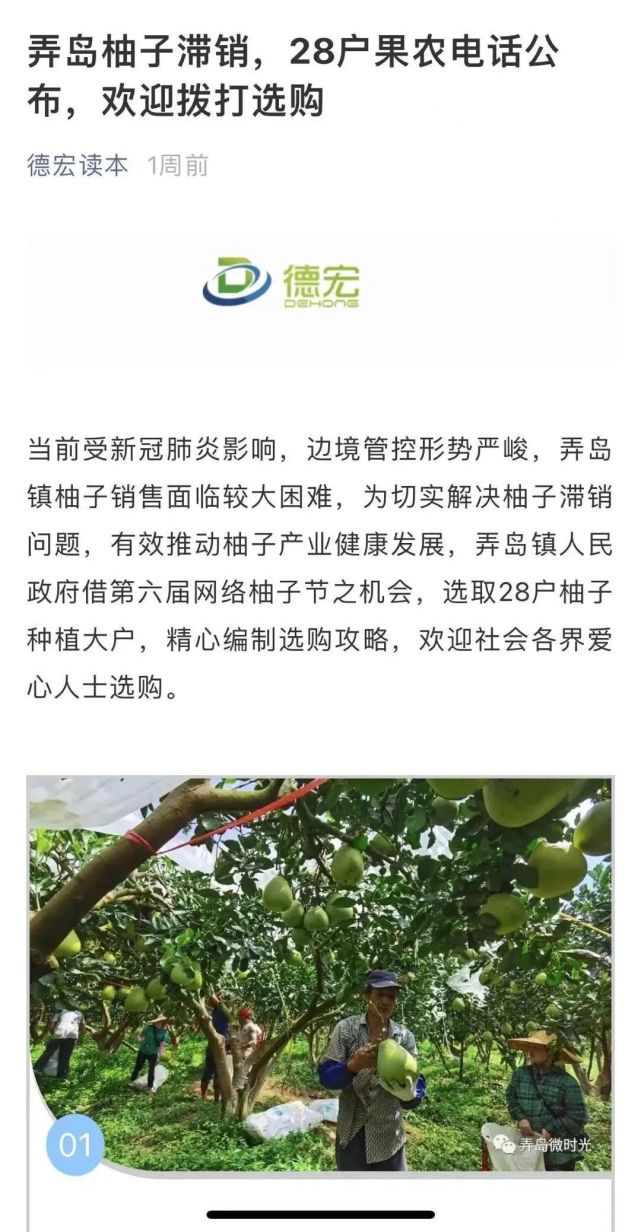Open the 德宏读本 account page
641x1232 pixels.
tap(77, 165)
